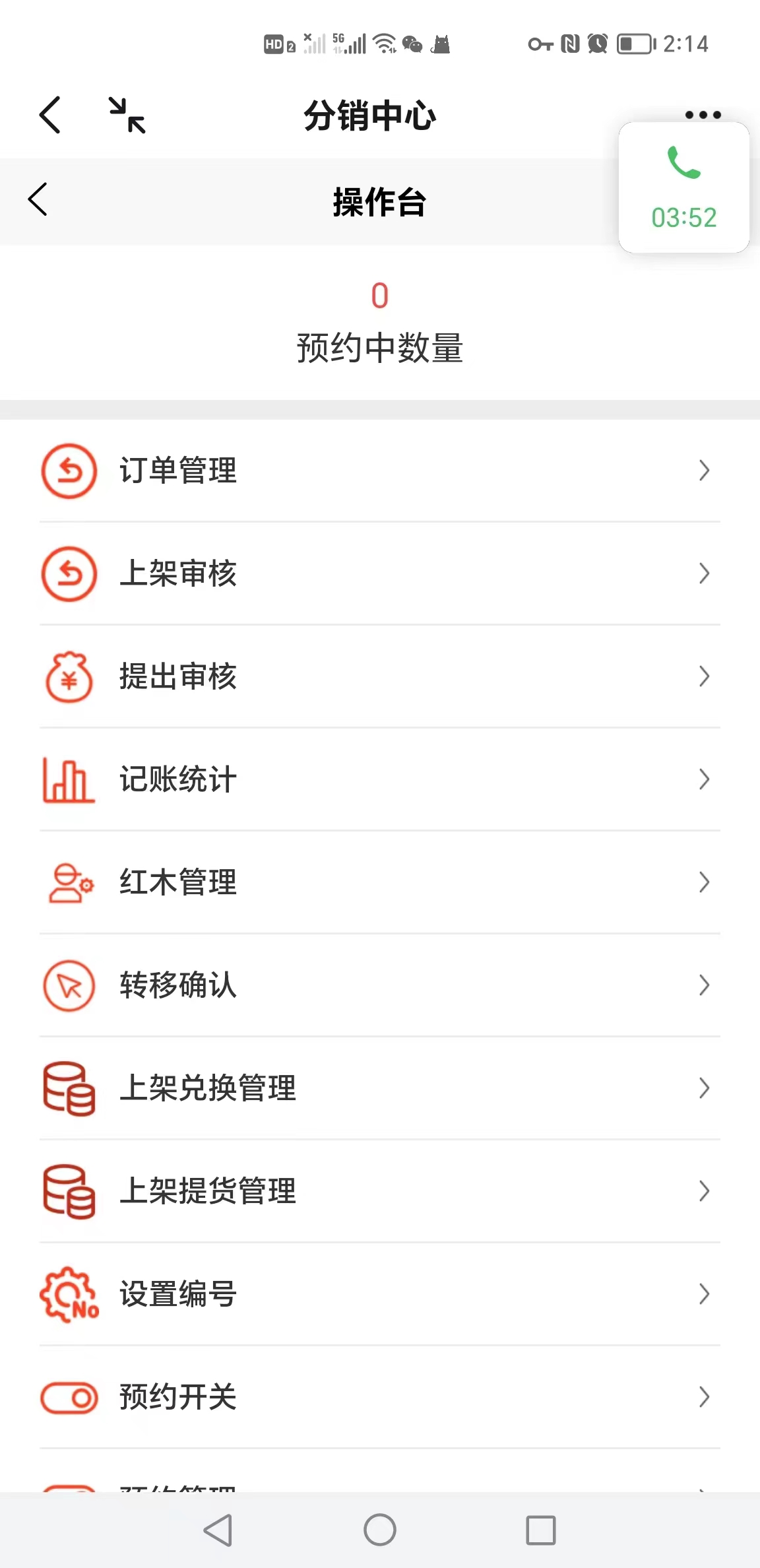Tap the 分销中心 title bar
The image size is (760, 1568).
click(x=371, y=115)
